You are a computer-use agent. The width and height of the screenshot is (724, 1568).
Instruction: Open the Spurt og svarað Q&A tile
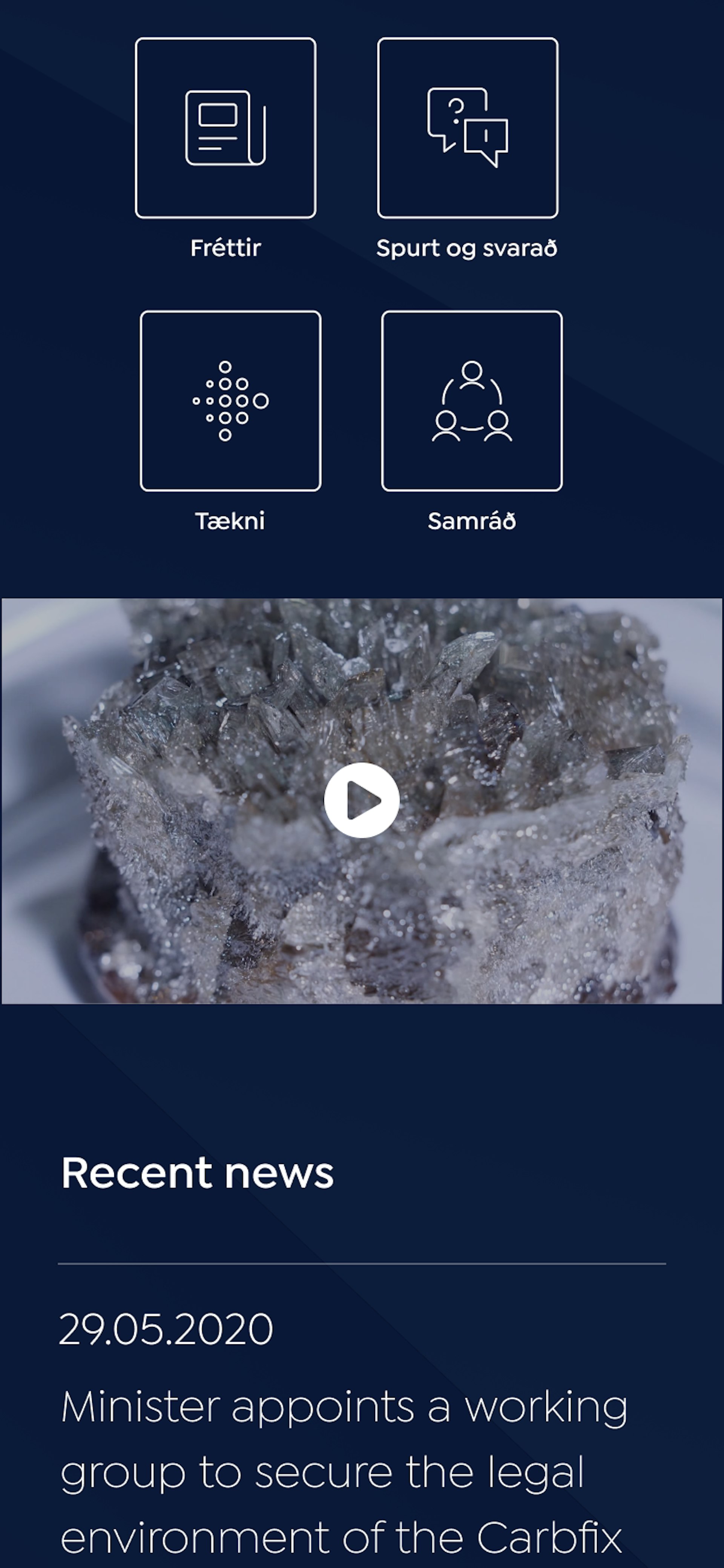(467, 128)
